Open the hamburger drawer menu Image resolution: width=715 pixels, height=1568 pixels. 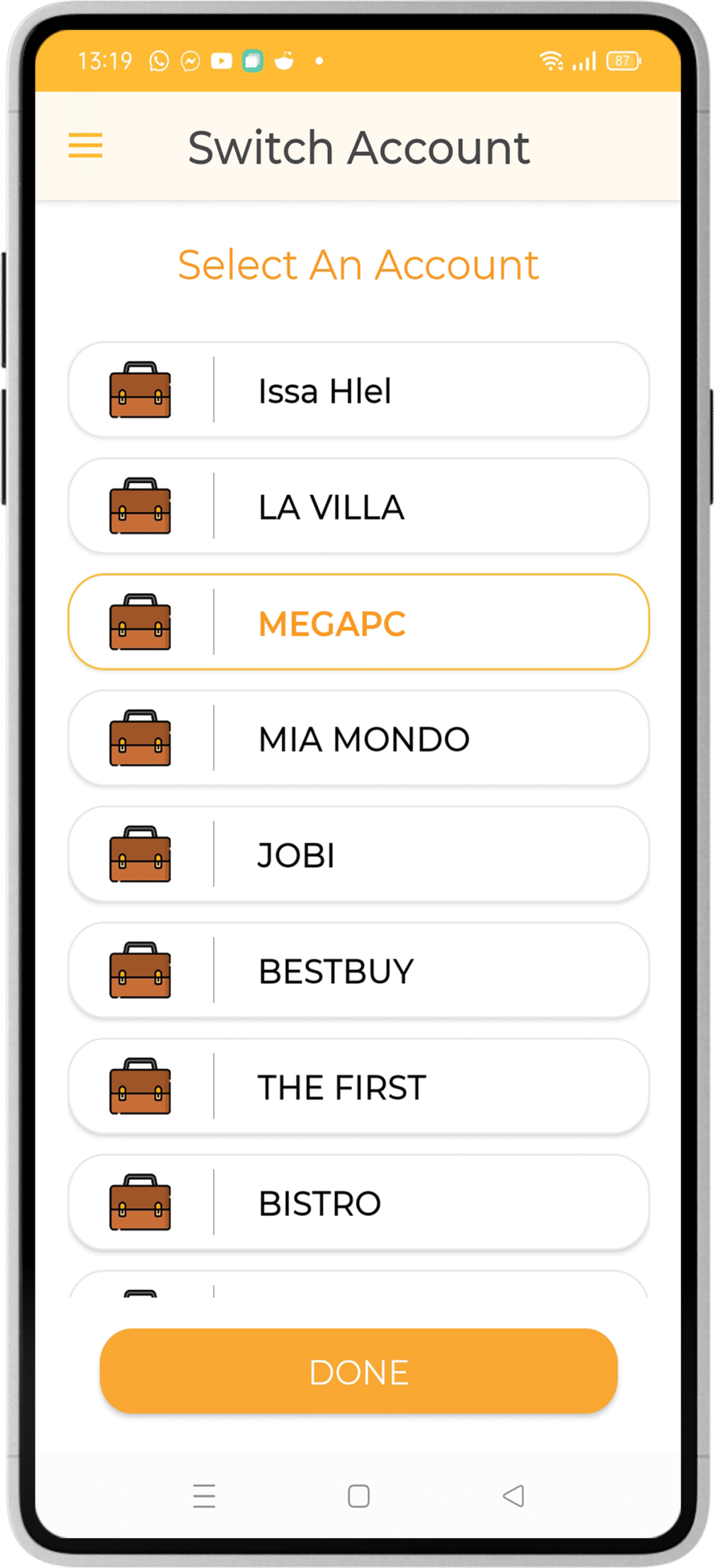click(85, 145)
